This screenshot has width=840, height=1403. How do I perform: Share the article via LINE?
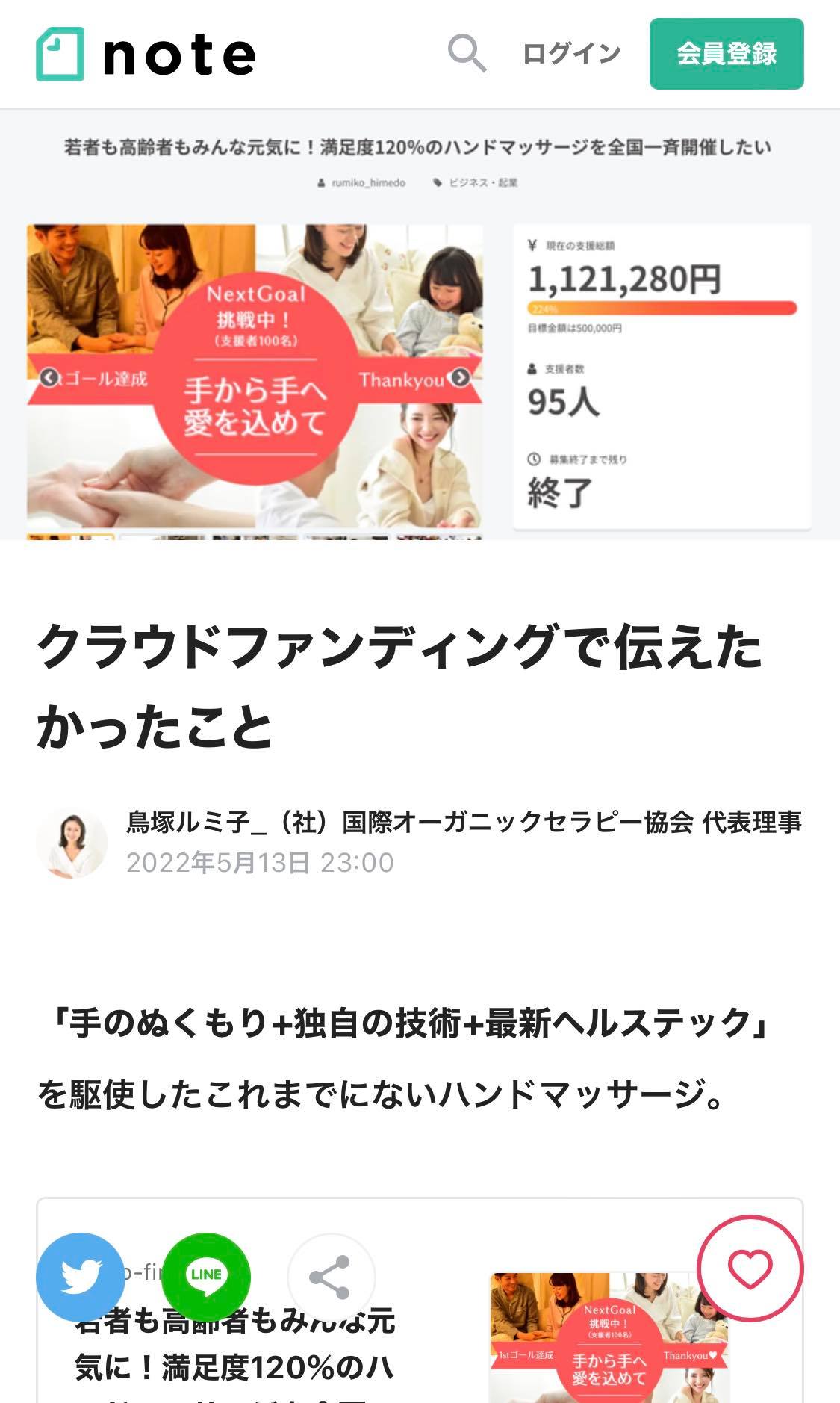tap(206, 1277)
